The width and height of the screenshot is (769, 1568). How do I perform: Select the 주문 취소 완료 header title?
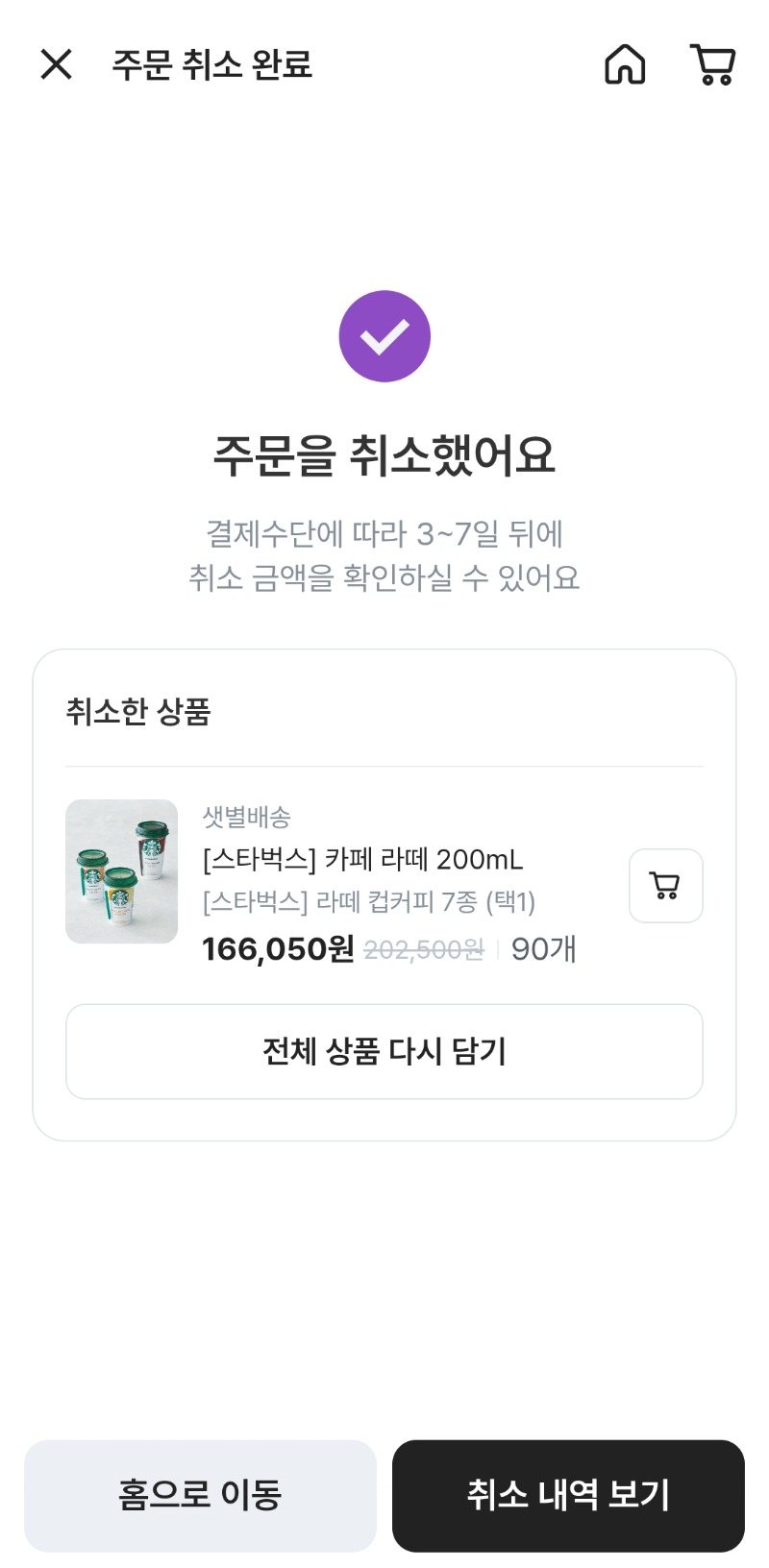pyautogui.click(x=211, y=64)
